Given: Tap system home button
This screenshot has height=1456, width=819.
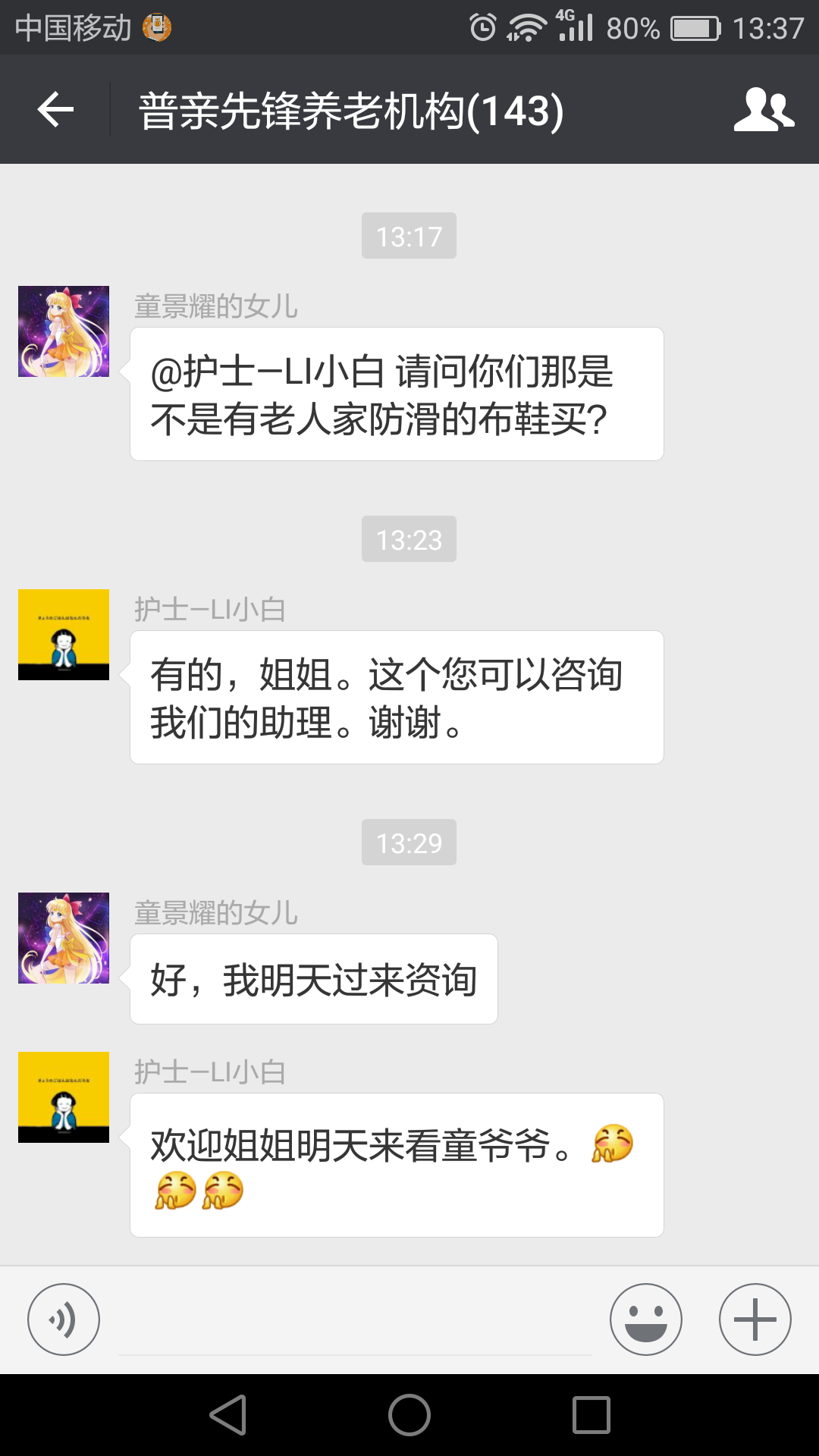Looking at the screenshot, I should tap(409, 1415).
